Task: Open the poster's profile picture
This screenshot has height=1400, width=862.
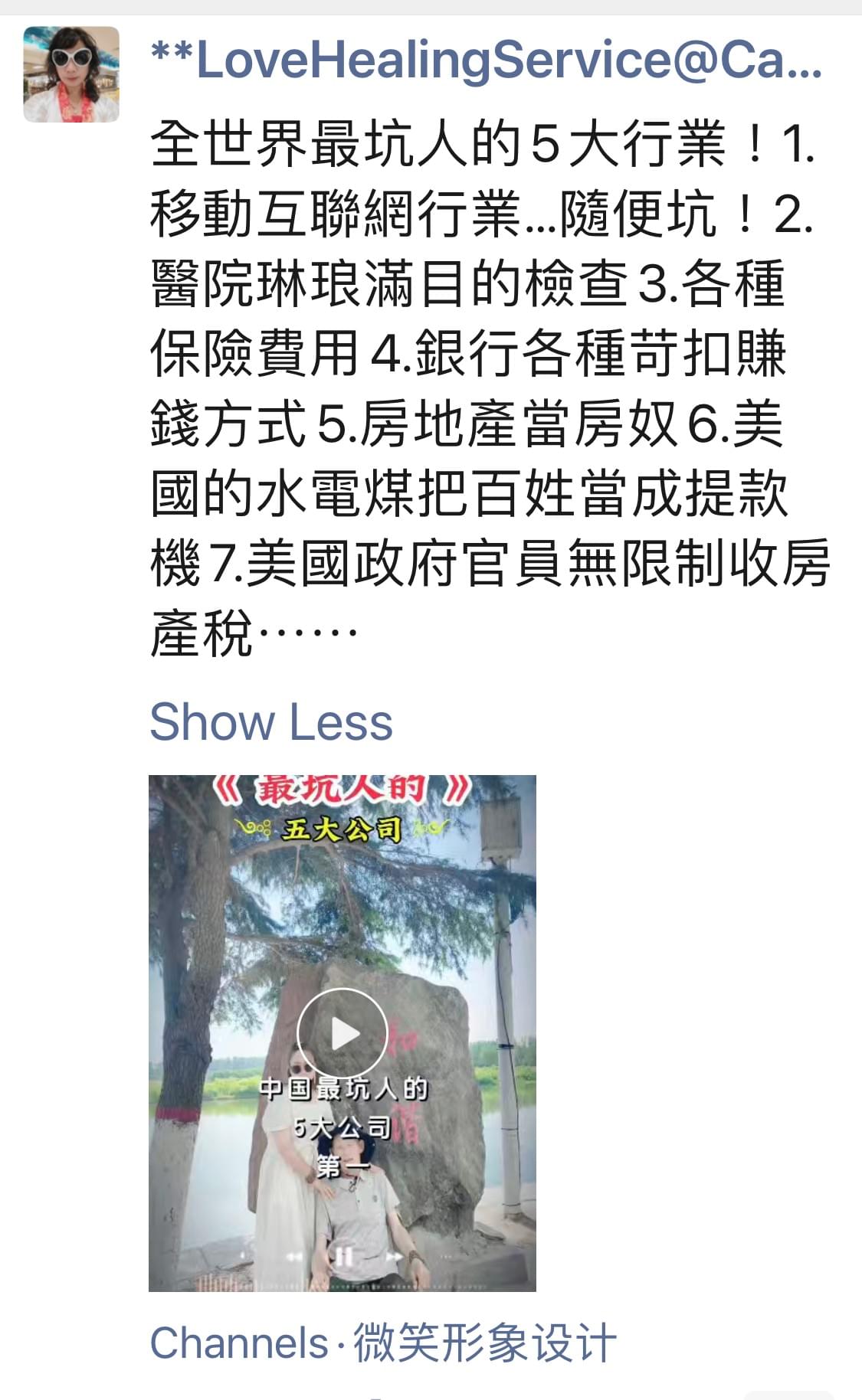Action: click(x=71, y=74)
